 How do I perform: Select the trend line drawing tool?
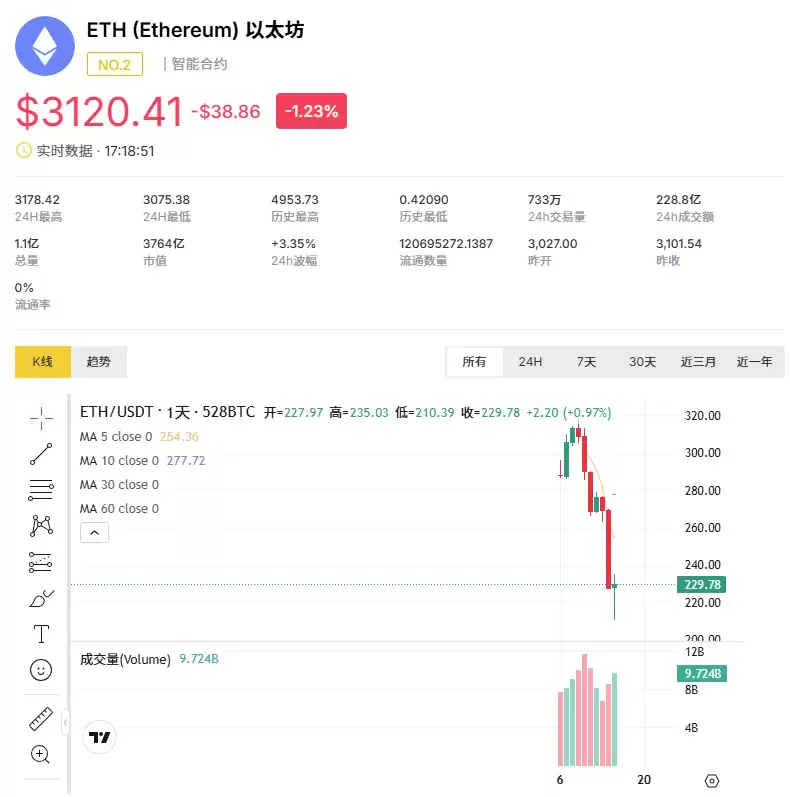coord(41,453)
